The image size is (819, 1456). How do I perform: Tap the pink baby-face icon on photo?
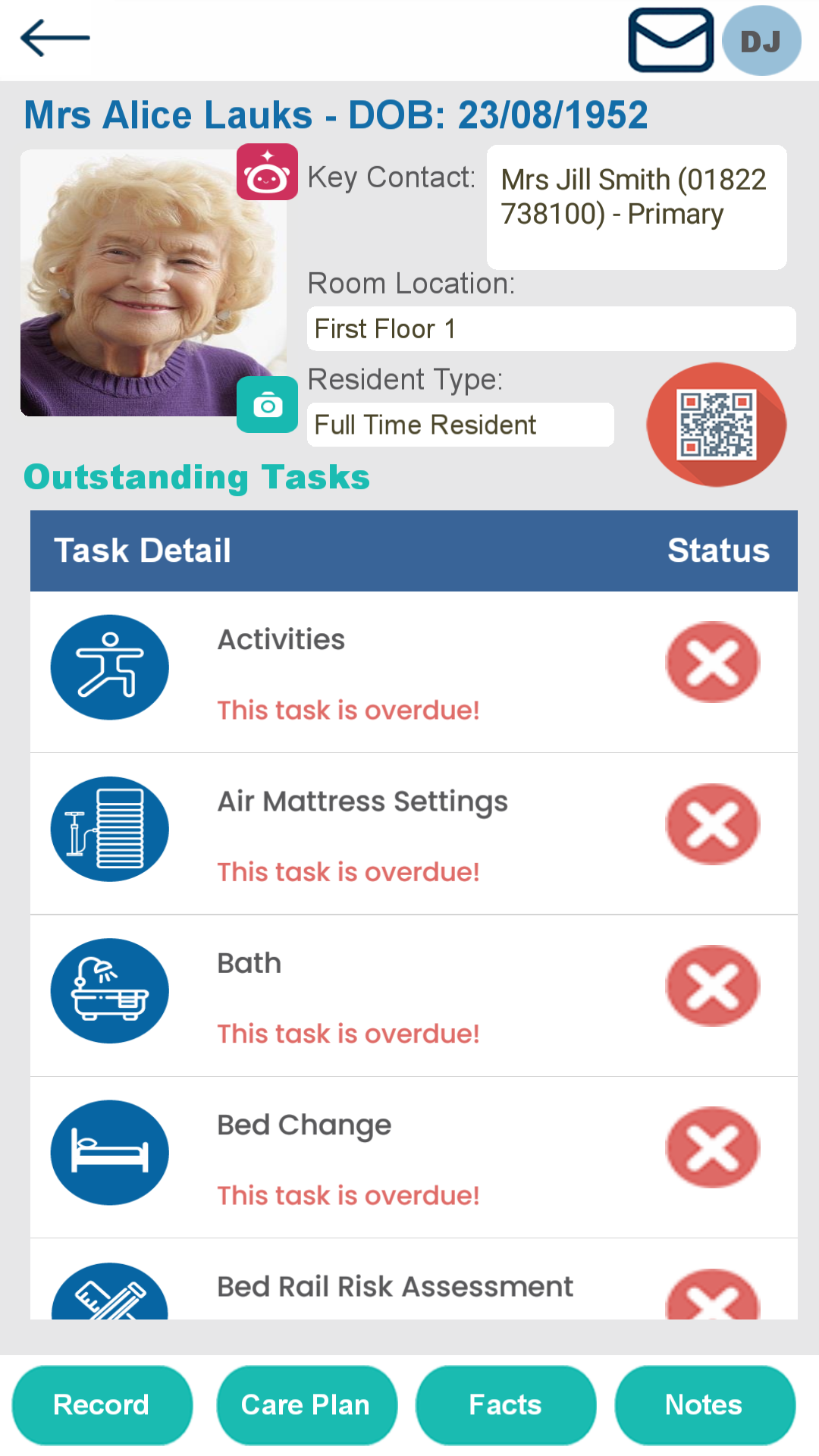click(x=267, y=172)
